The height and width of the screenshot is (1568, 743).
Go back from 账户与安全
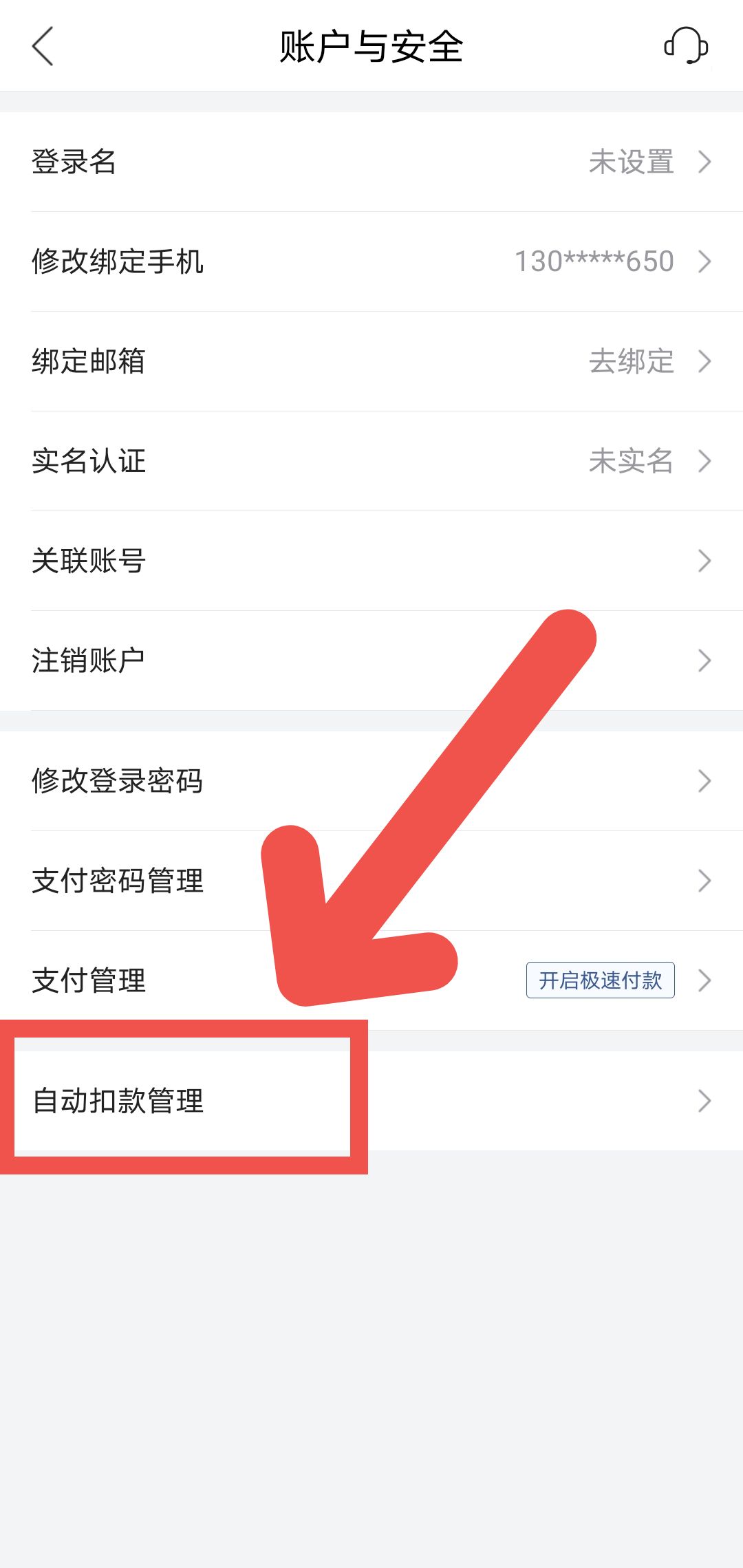tap(43, 47)
